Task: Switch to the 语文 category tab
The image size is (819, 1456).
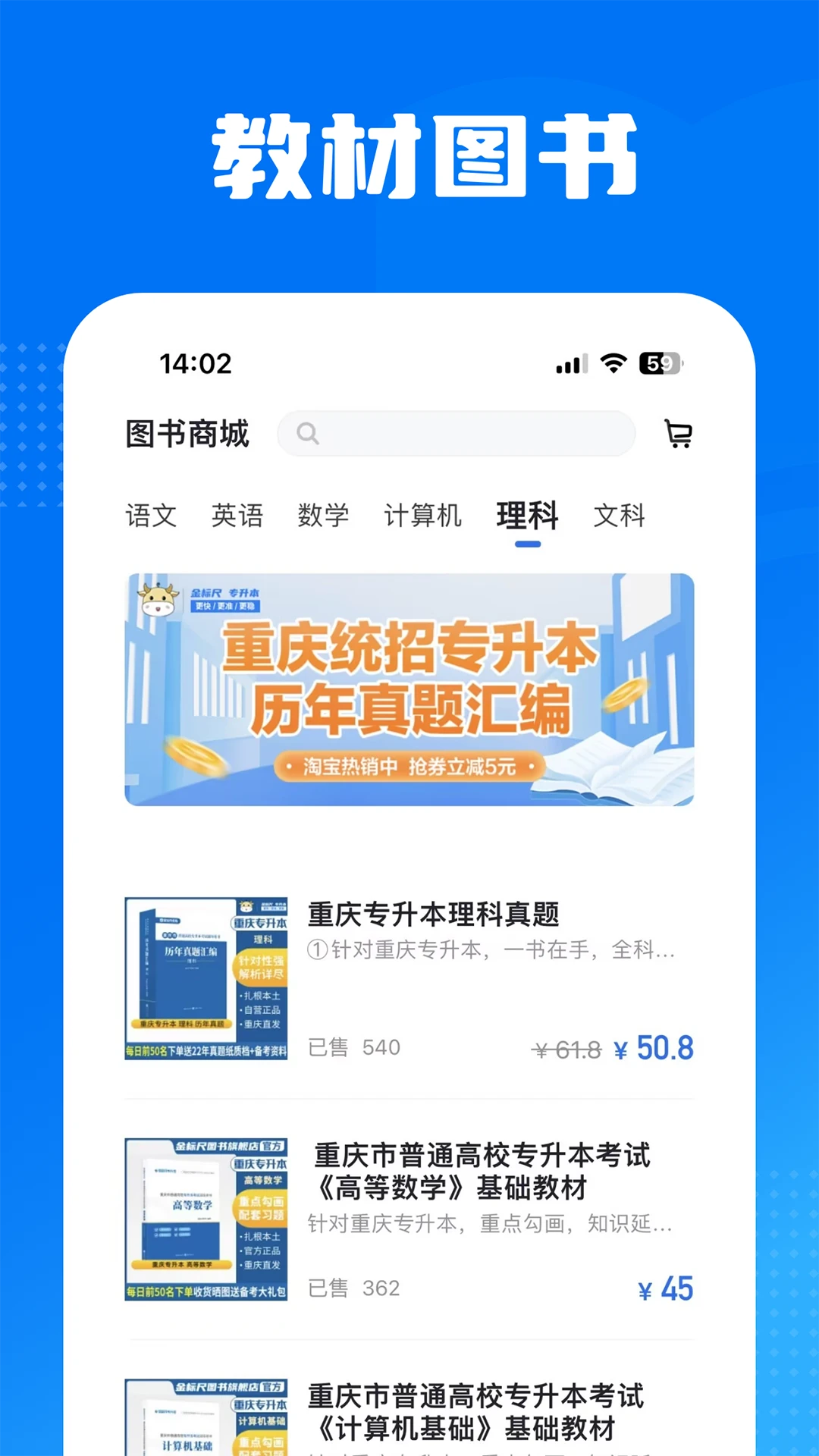Action: coord(151,516)
